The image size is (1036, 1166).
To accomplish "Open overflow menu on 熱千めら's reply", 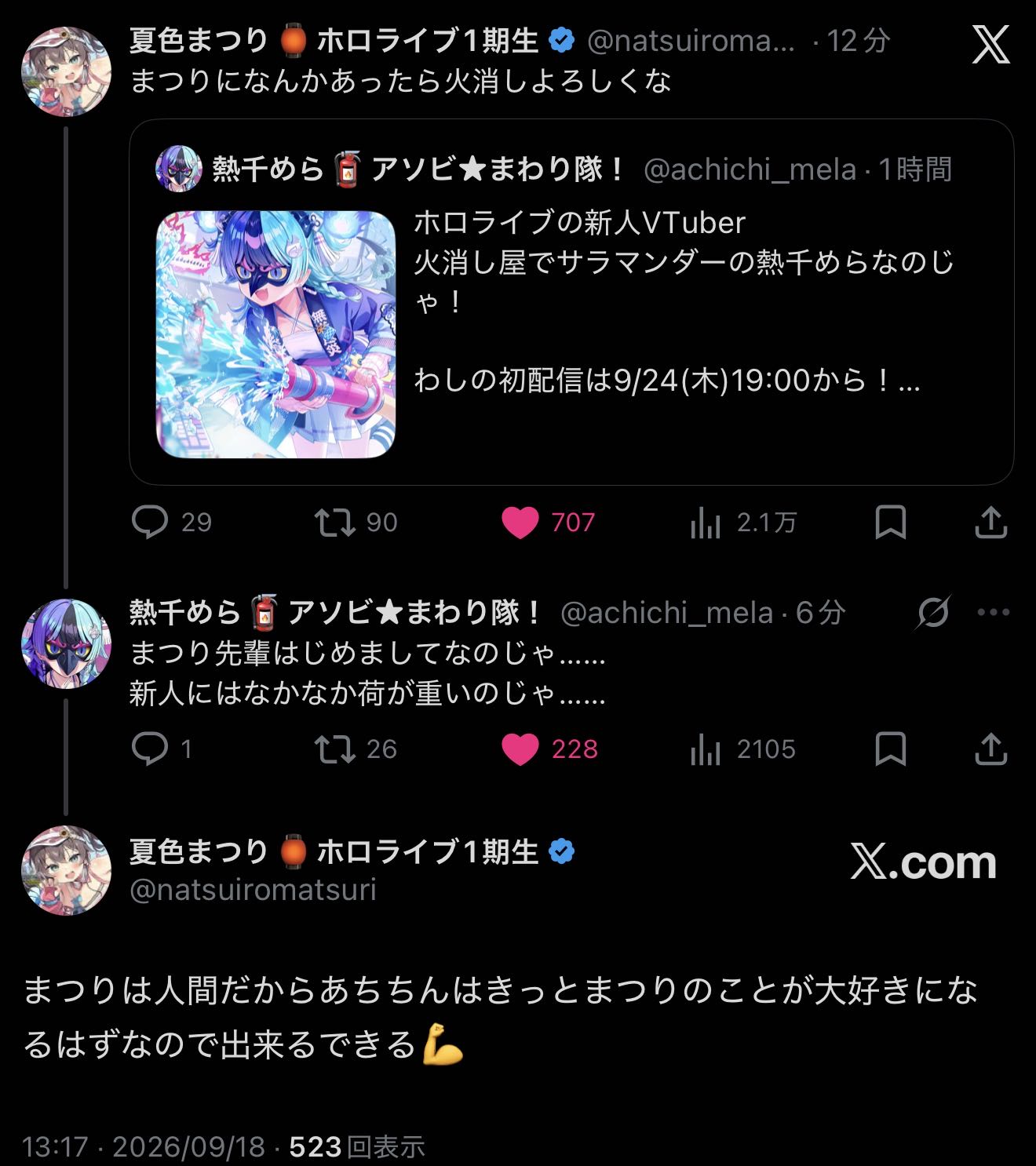I will (x=994, y=612).
